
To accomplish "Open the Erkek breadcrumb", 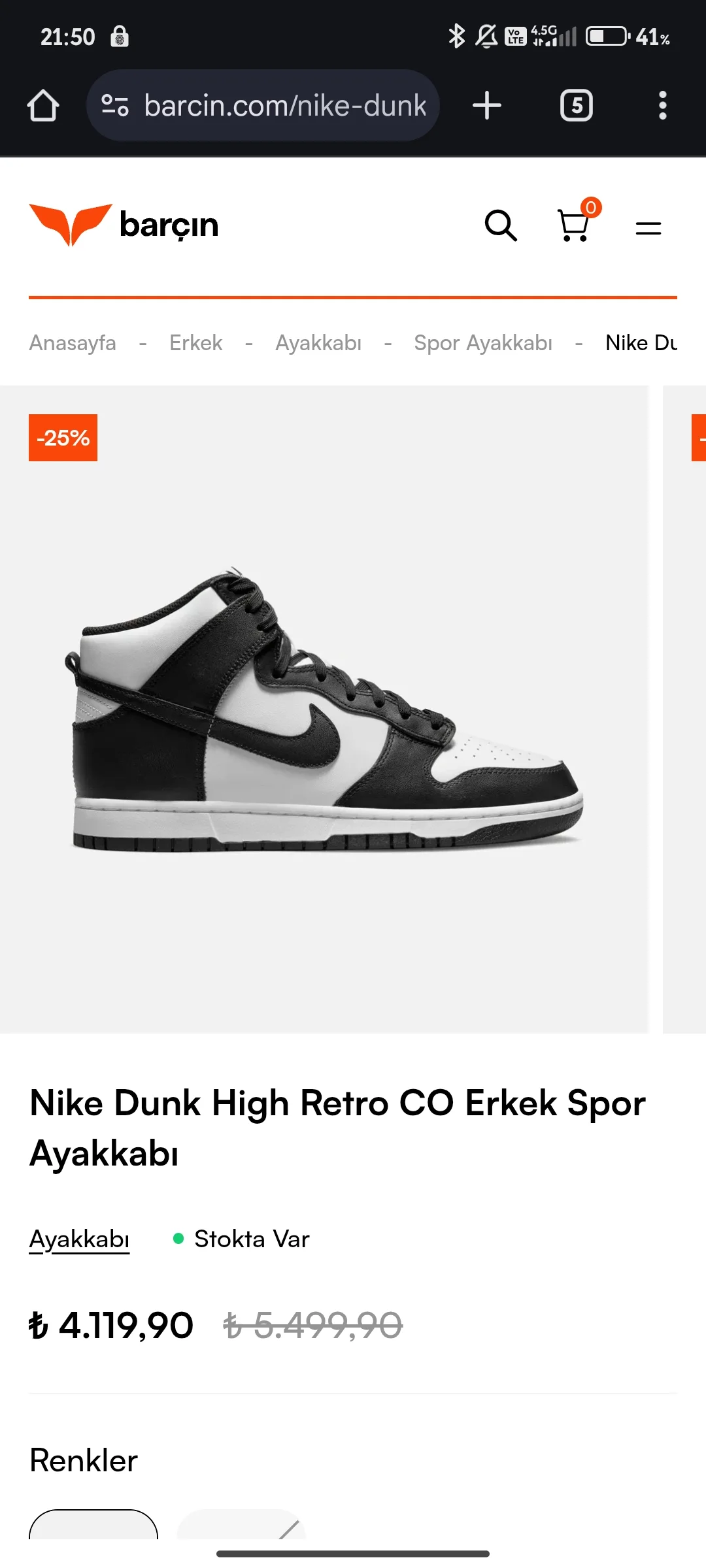I will point(195,343).
